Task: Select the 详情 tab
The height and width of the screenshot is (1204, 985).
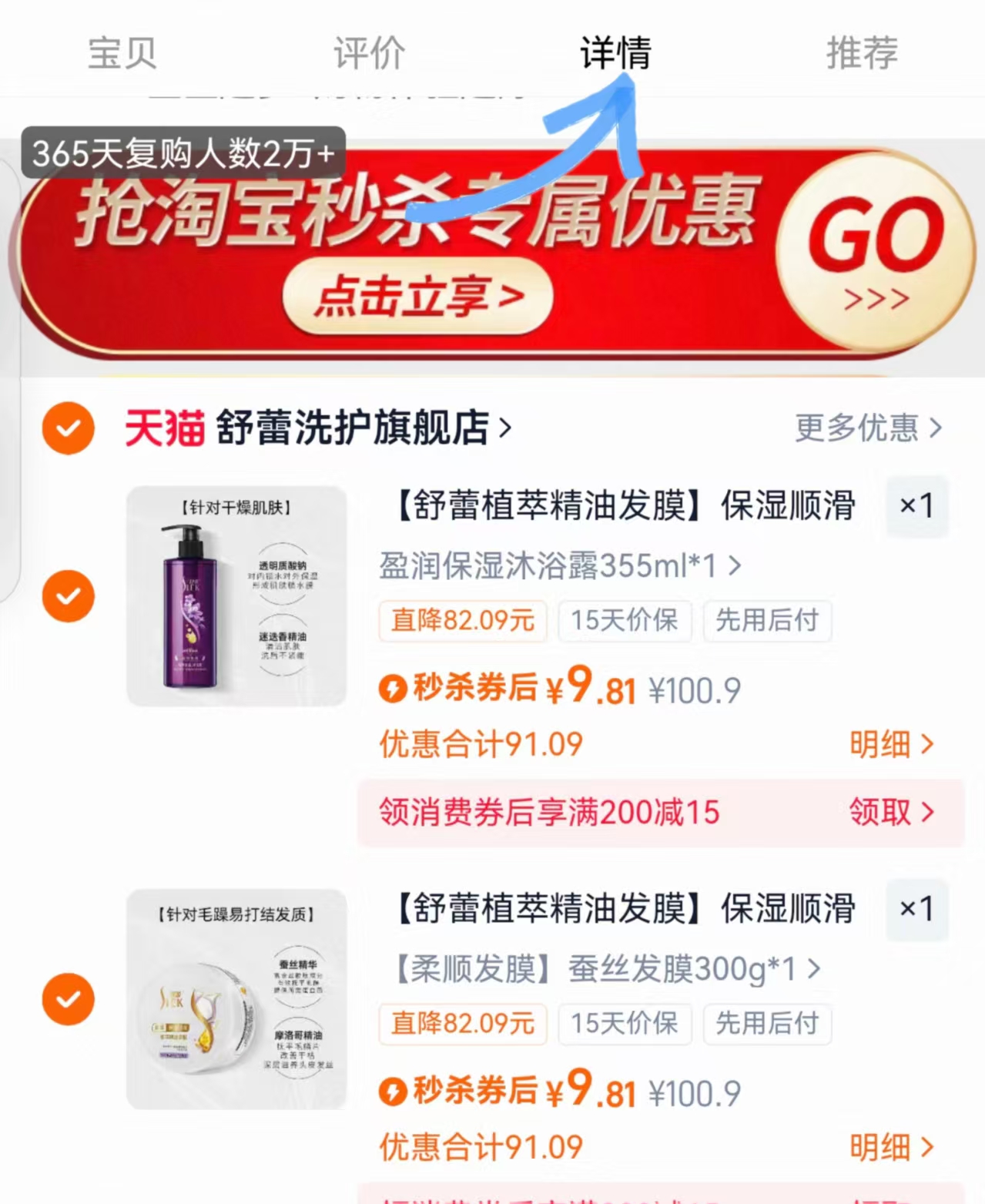Action: tap(615, 52)
